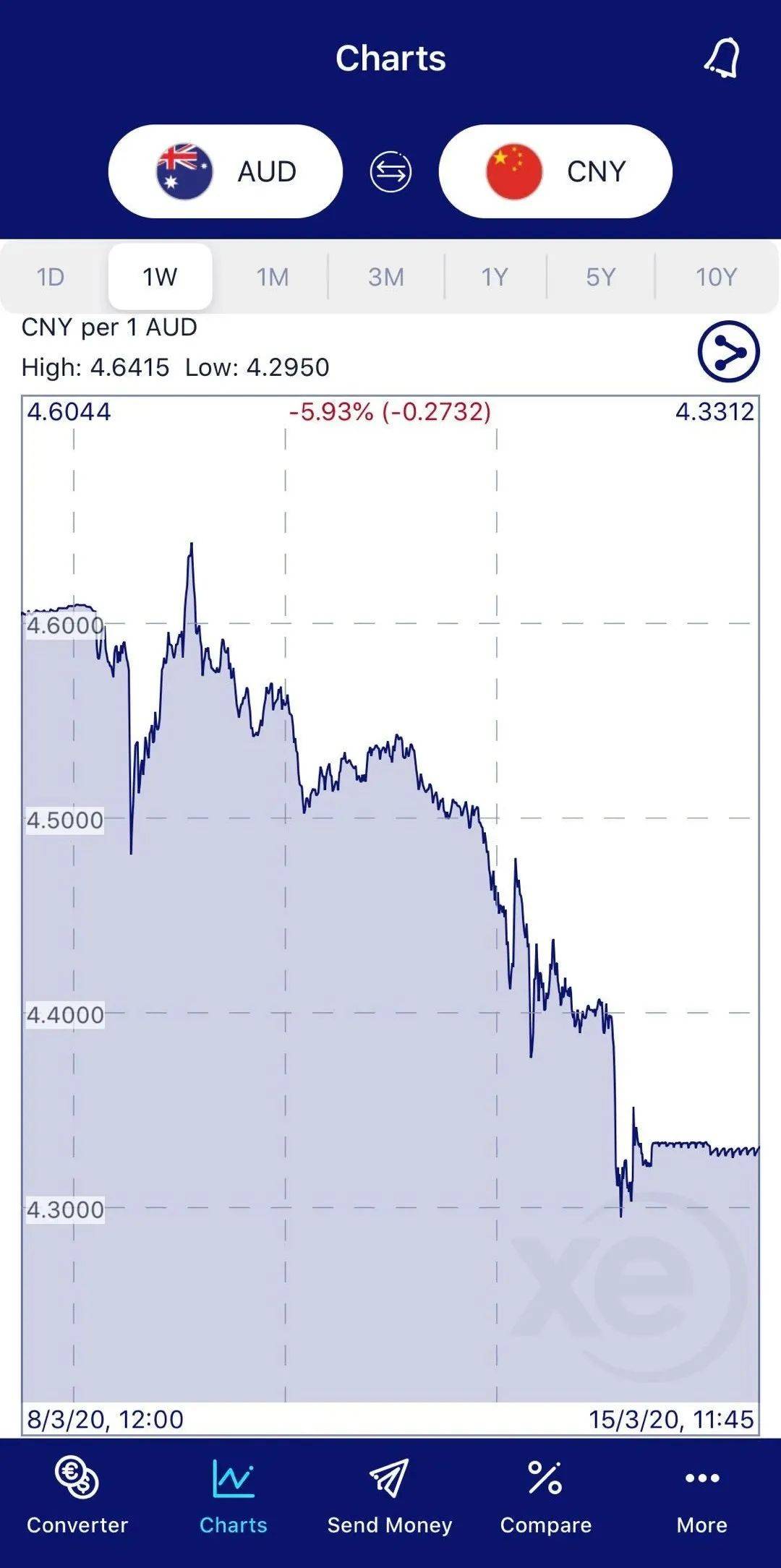Go to the Converter tab
781x1568 pixels.
pyautogui.click(x=77, y=1496)
